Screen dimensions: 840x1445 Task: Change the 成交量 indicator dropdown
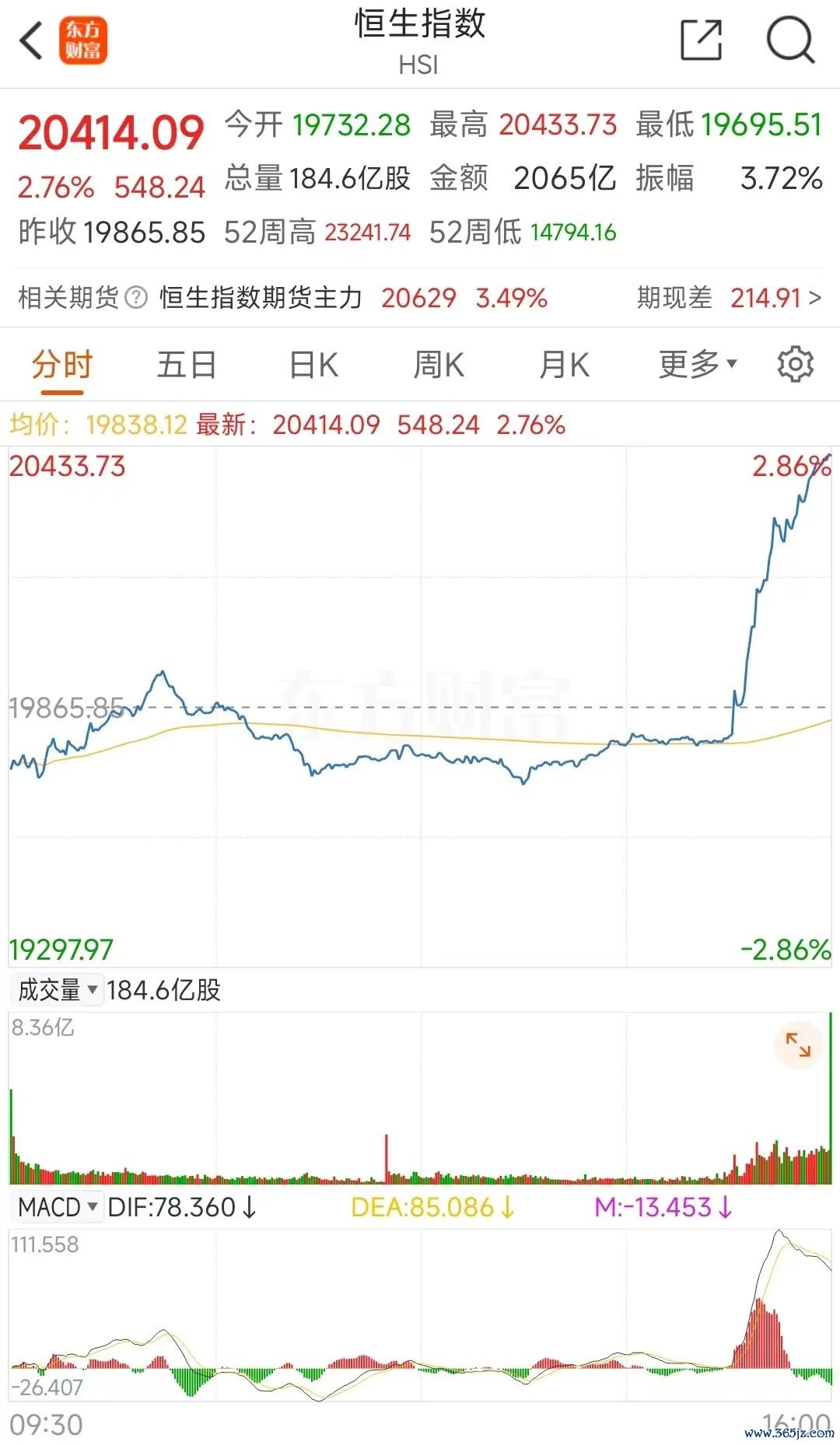pyautogui.click(x=58, y=990)
